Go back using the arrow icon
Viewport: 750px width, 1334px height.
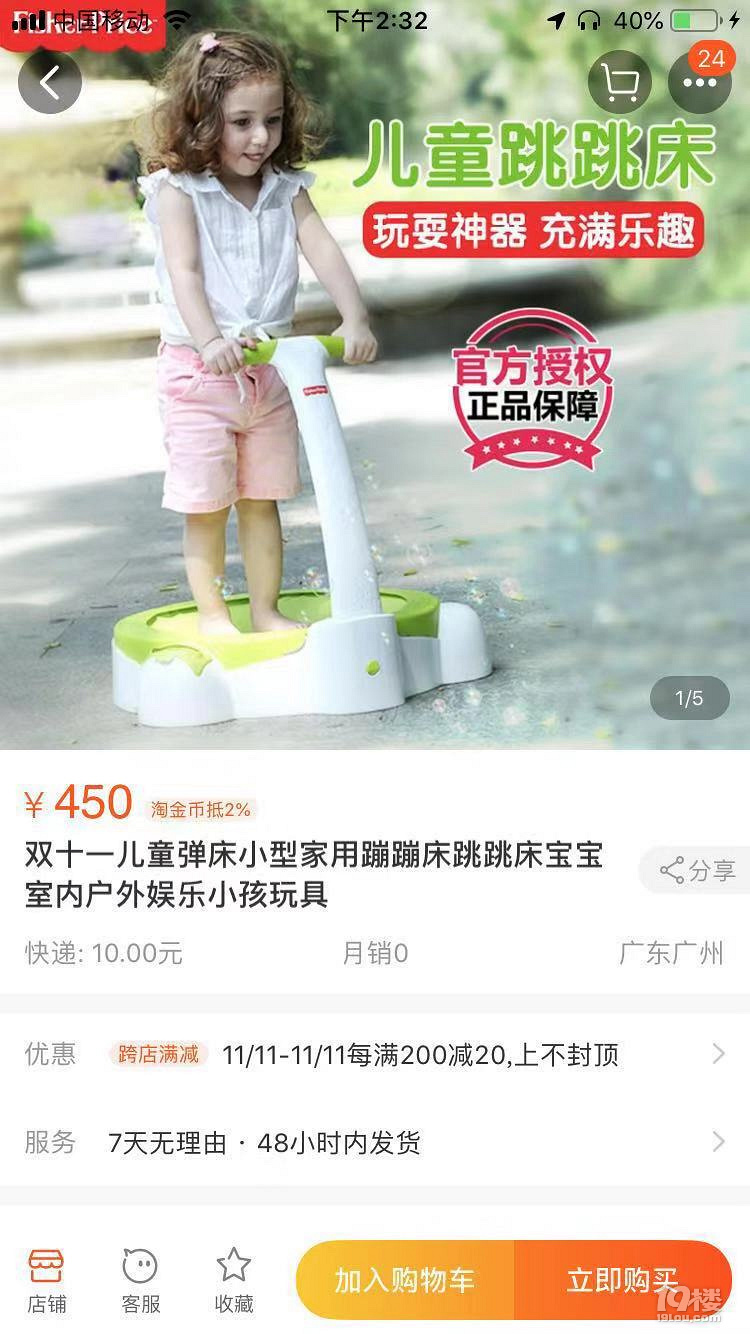click(49, 82)
